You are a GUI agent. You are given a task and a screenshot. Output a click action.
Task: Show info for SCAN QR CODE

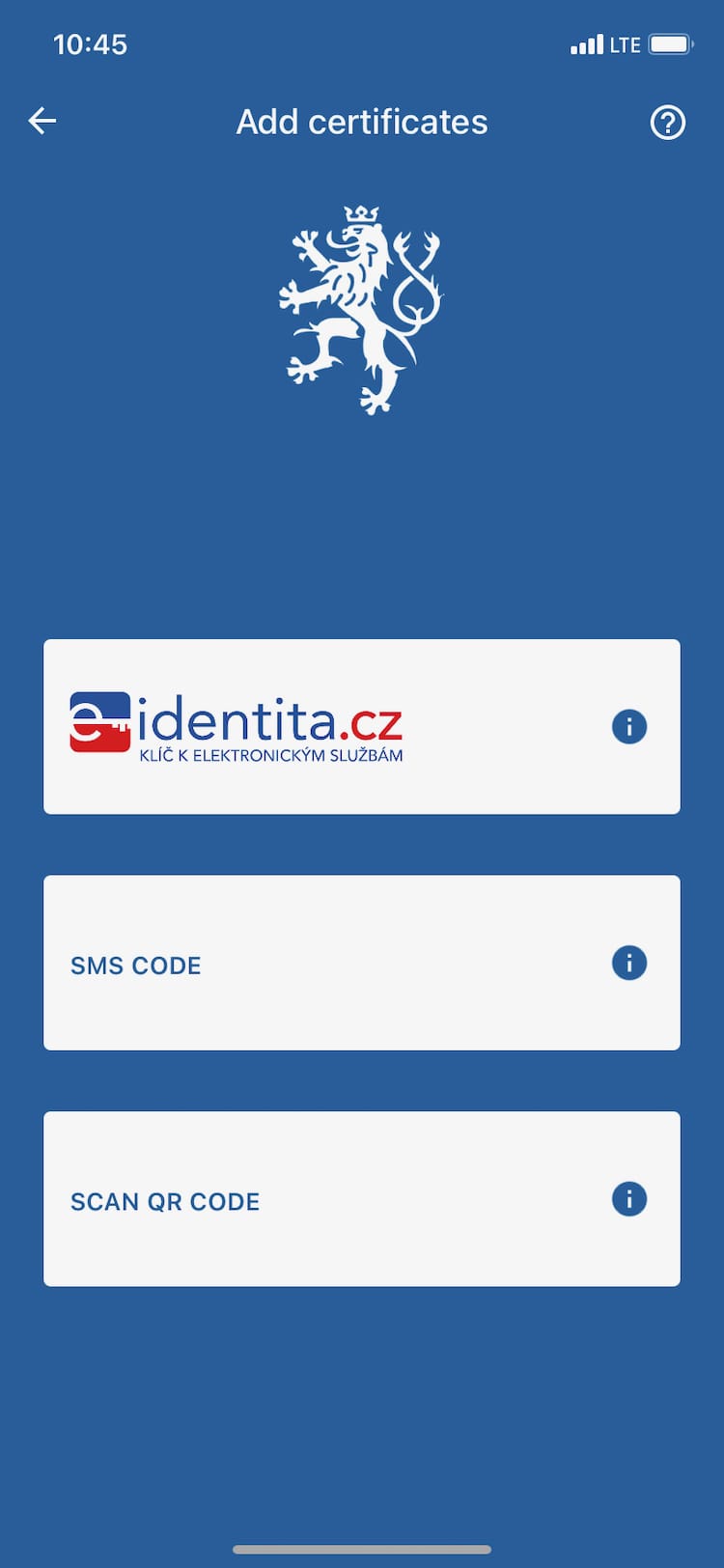coord(629,1199)
